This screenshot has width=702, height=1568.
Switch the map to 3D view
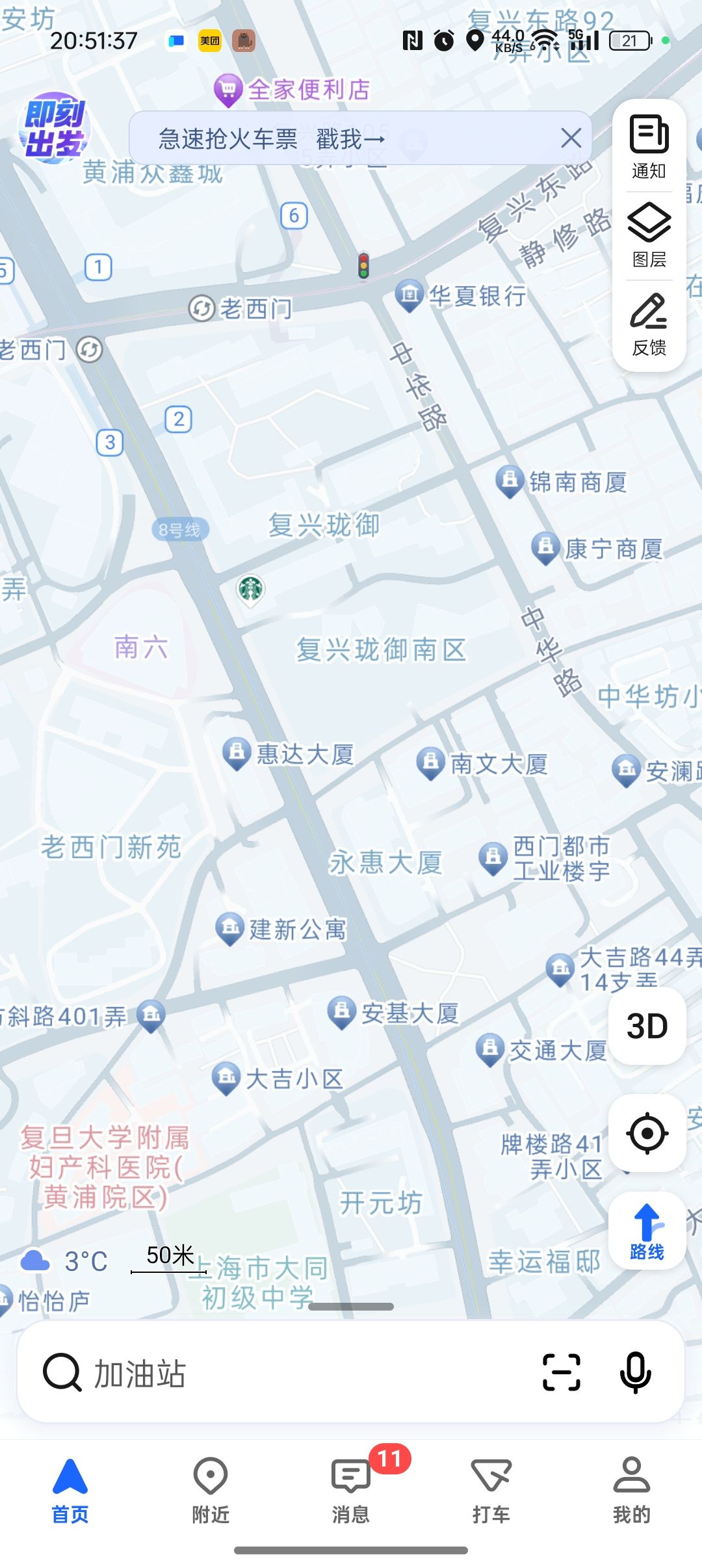tap(647, 1026)
